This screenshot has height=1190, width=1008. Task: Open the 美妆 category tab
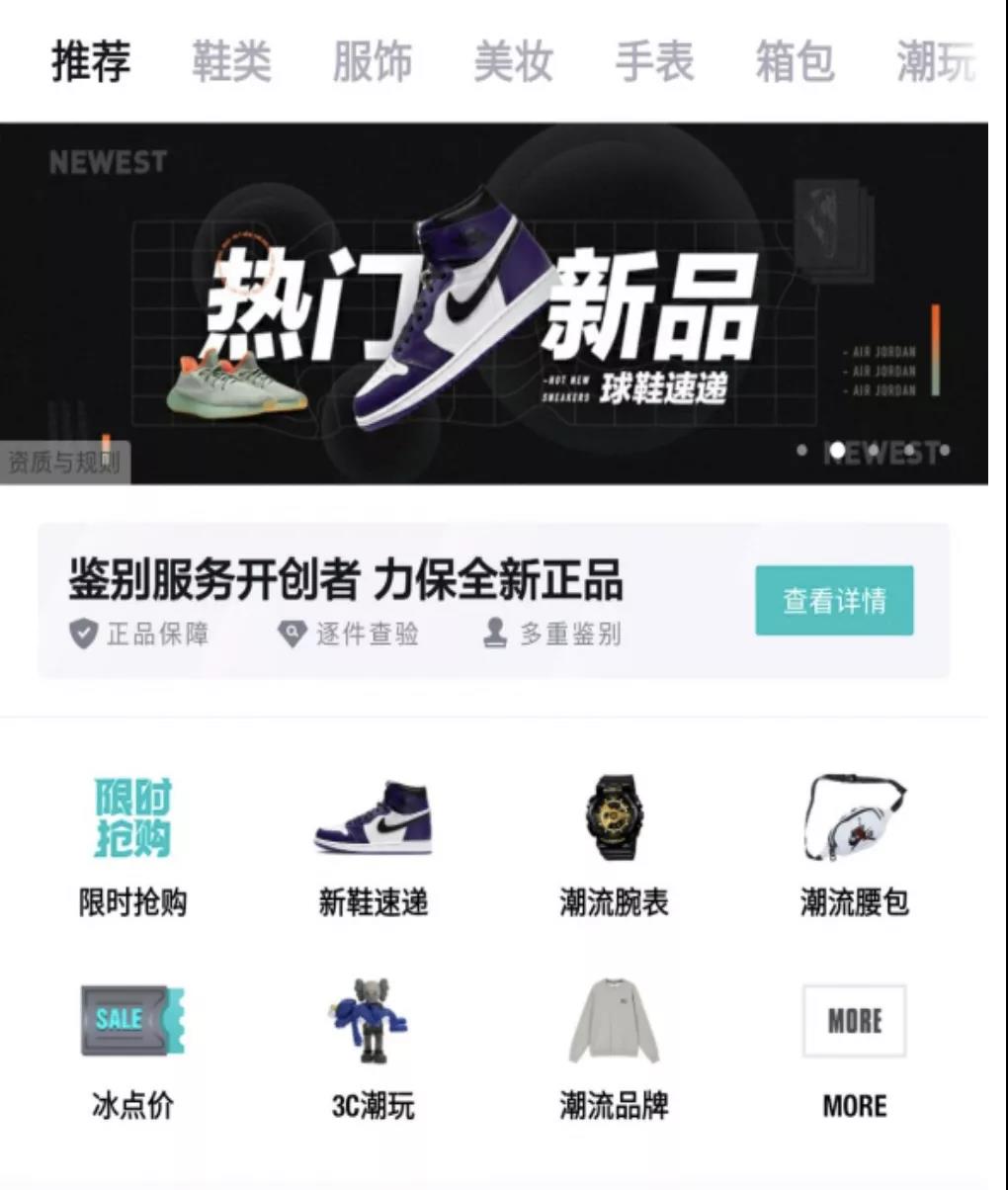click(513, 61)
